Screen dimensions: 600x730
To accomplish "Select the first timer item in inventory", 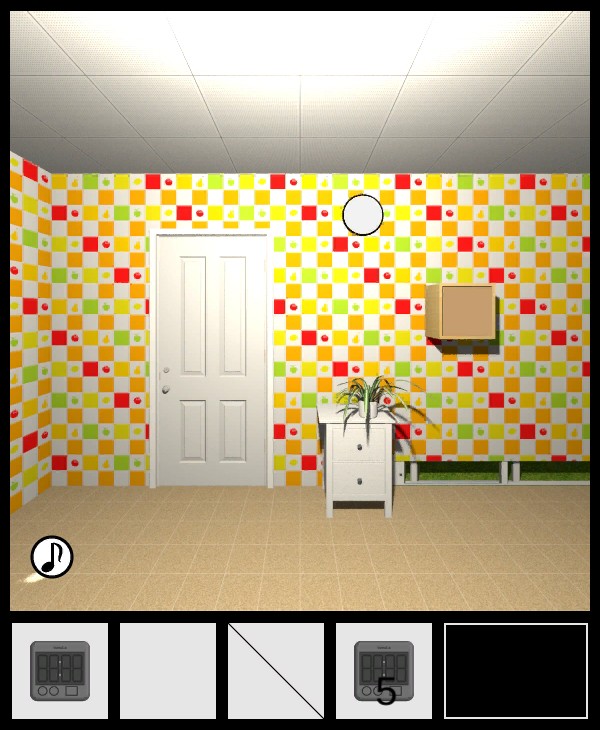I will pos(60,670).
